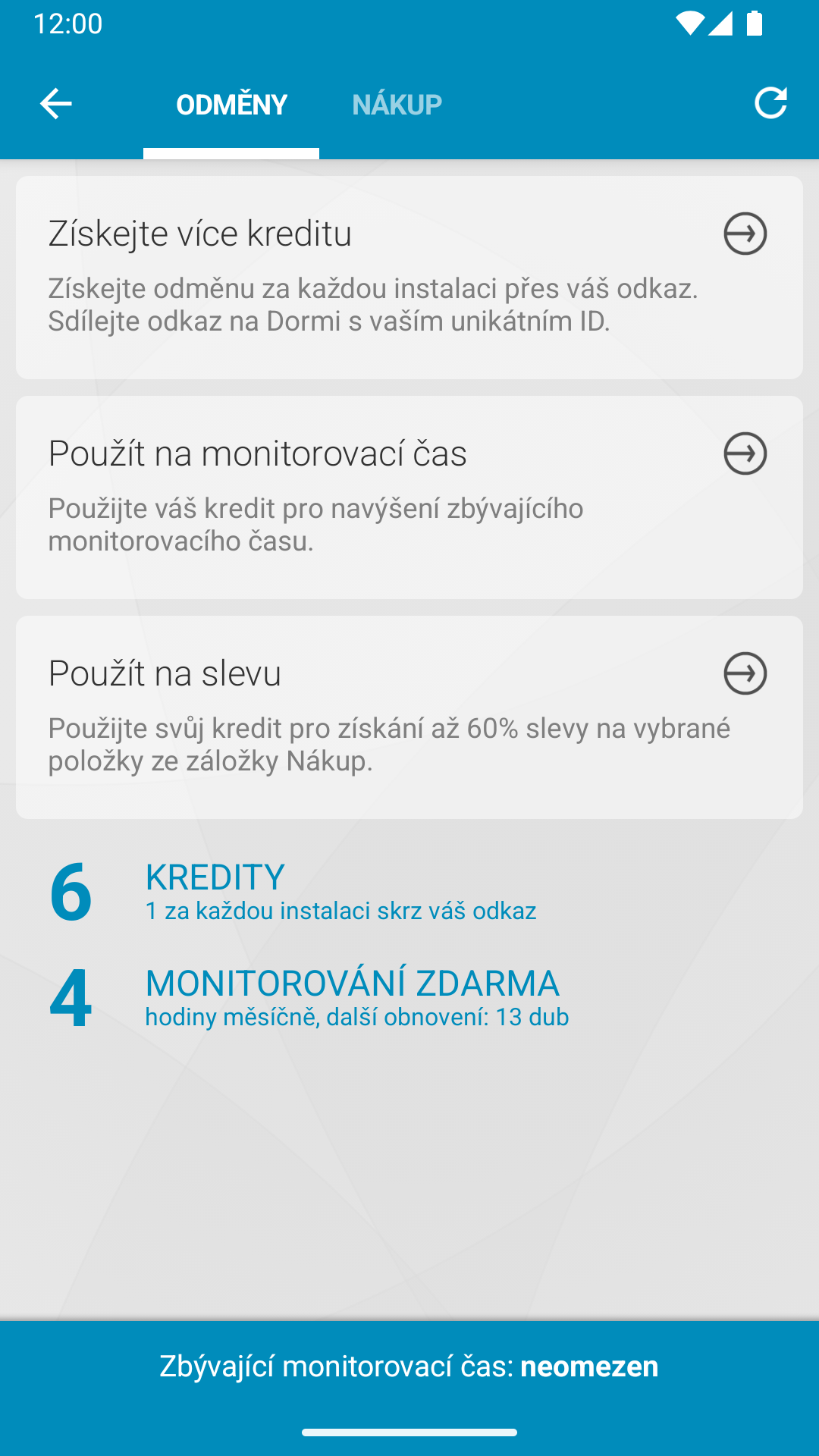Image resolution: width=819 pixels, height=1456 pixels.
Task: Tap the clock showing 12:00
Action: (x=68, y=23)
